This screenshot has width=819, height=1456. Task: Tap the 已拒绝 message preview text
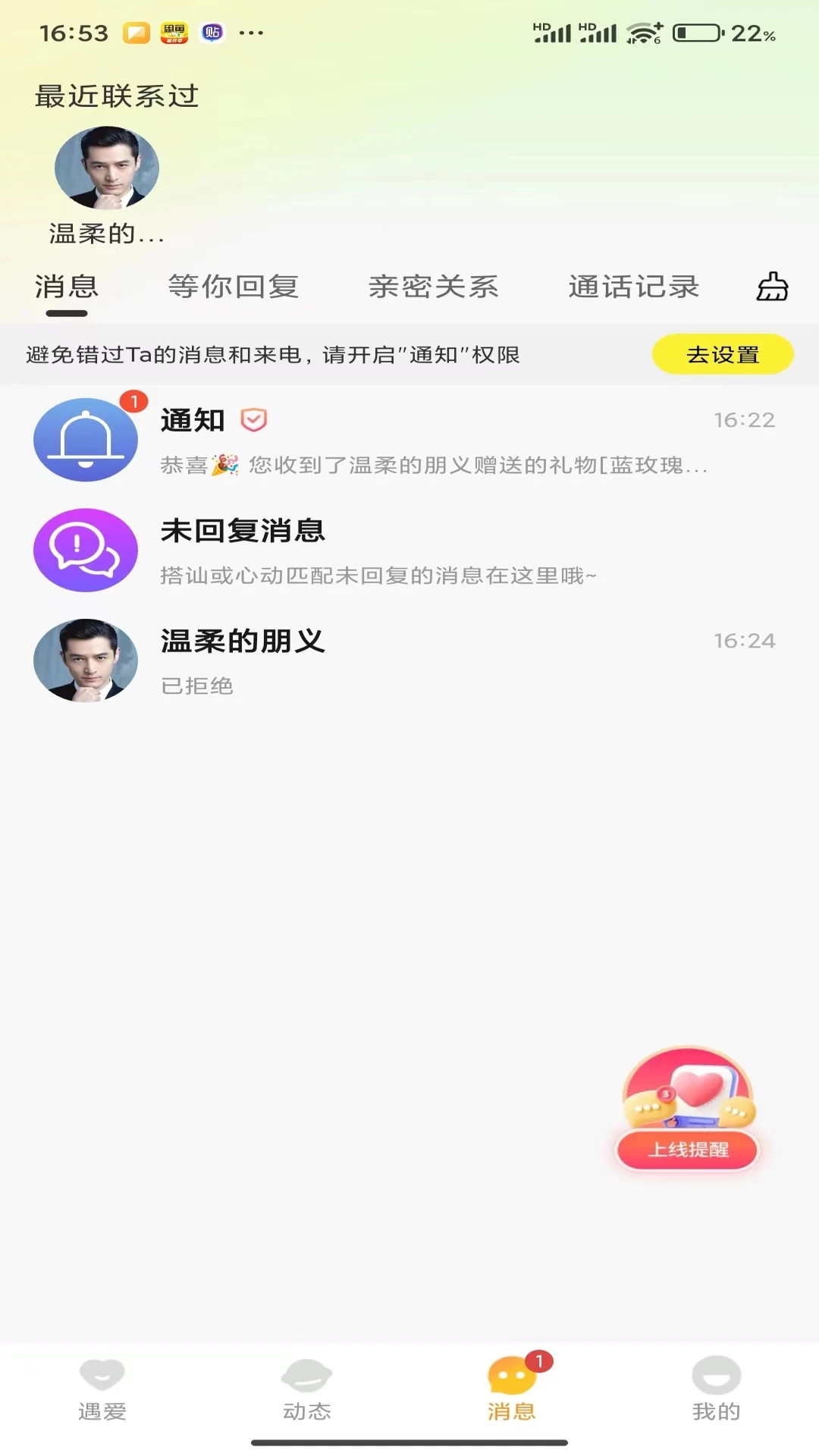click(196, 686)
